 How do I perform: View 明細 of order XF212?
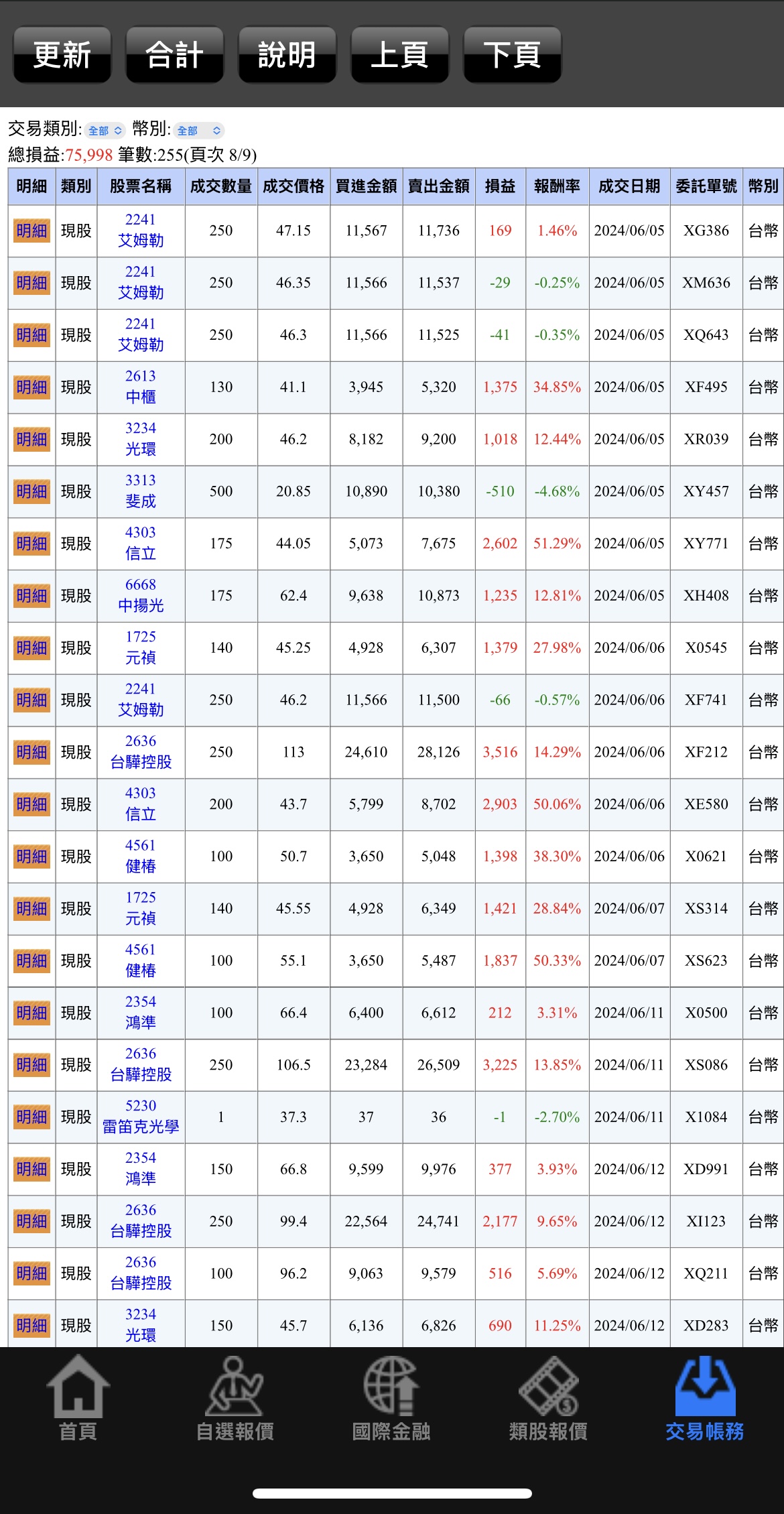(x=31, y=752)
